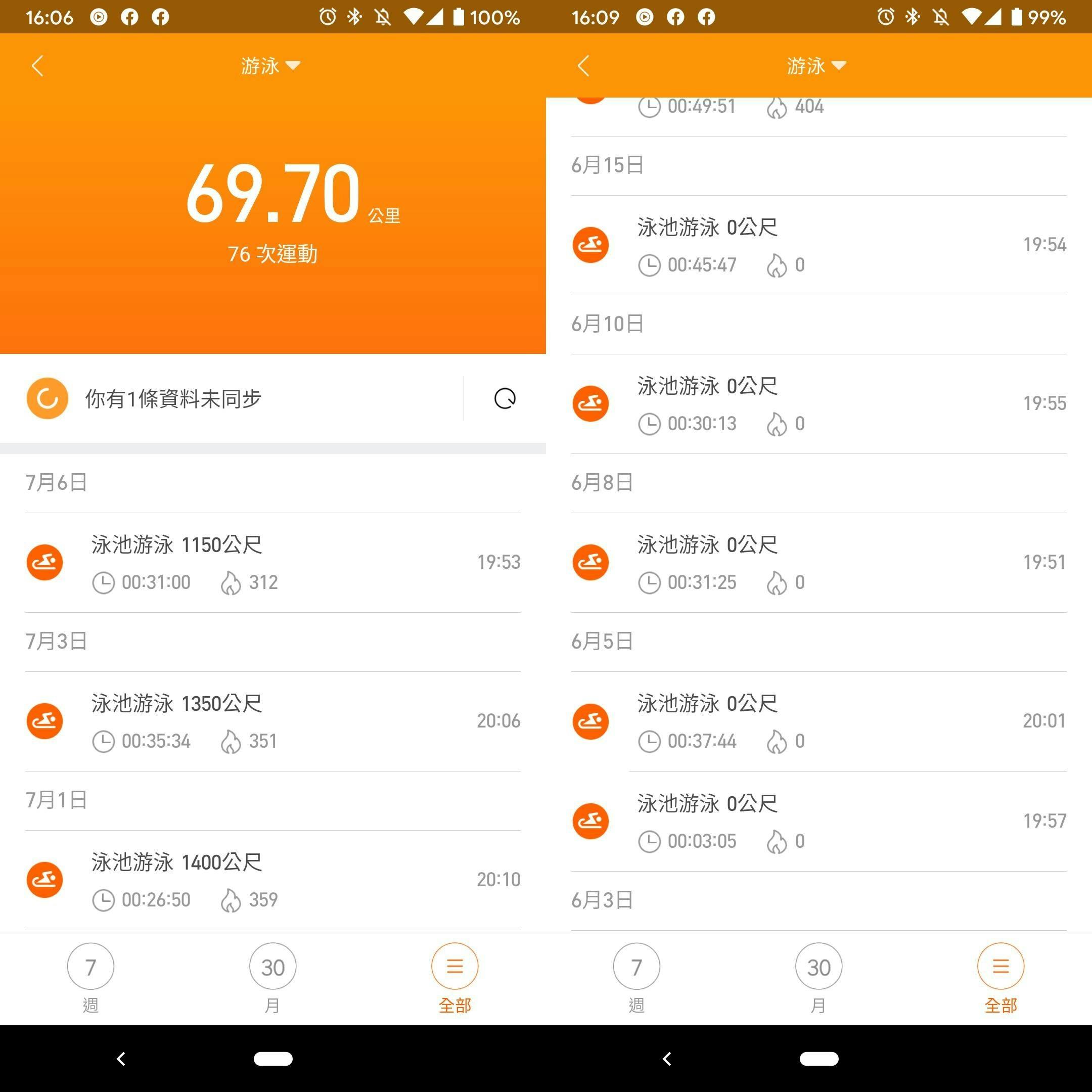Screen dimensions: 1092x1092
Task: Open the swim lasting 00:45:47 on 6月15日
Action: [818, 245]
